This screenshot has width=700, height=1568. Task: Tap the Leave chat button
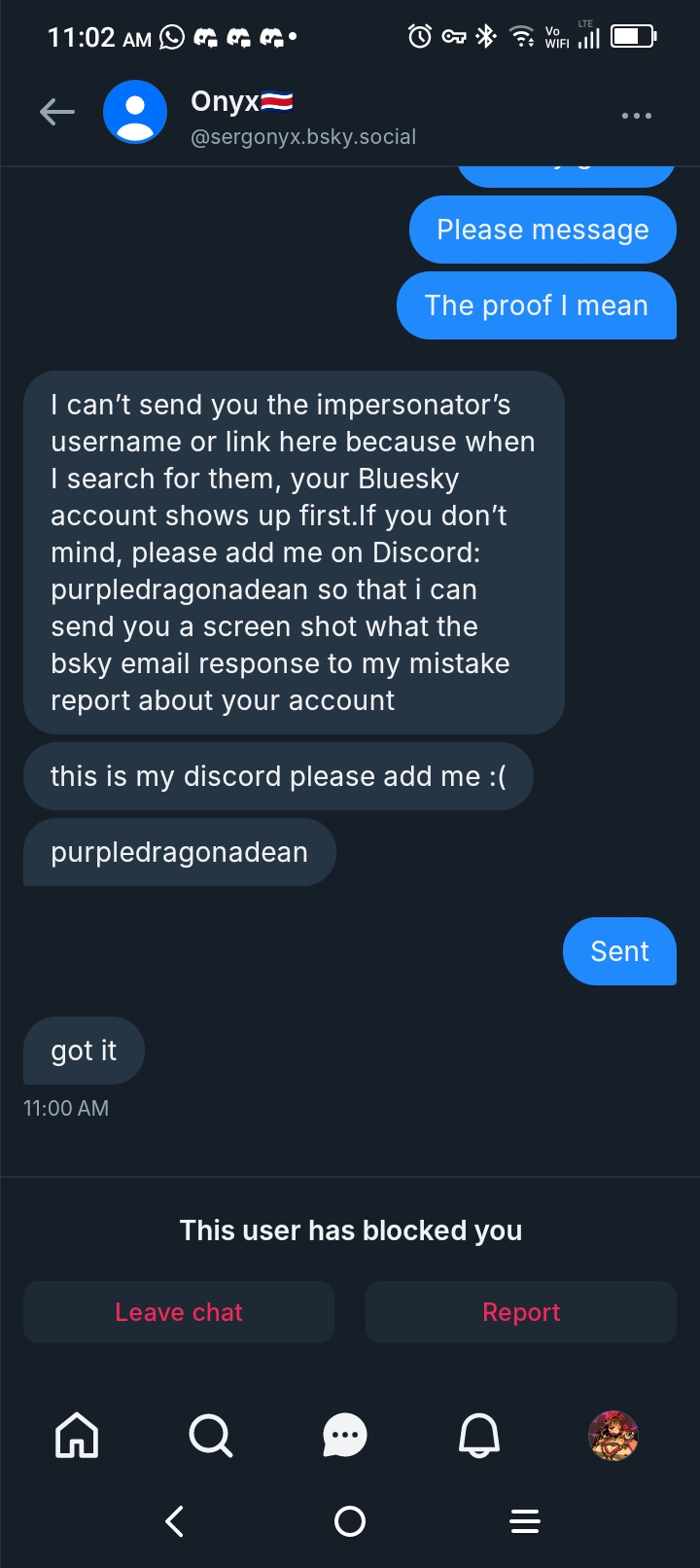tap(179, 1312)
